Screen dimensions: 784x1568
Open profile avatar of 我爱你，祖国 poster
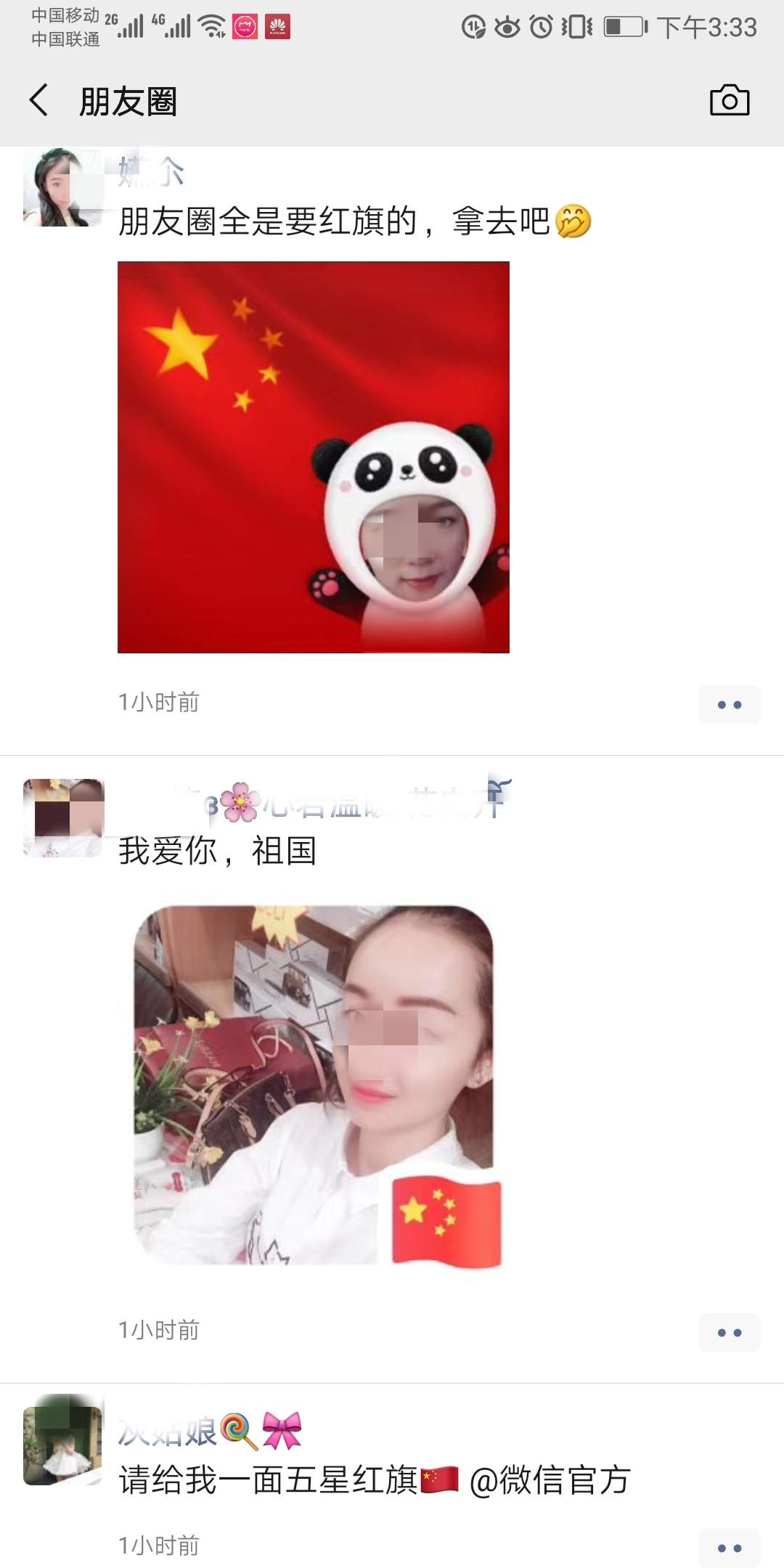(x=63, y=817)
